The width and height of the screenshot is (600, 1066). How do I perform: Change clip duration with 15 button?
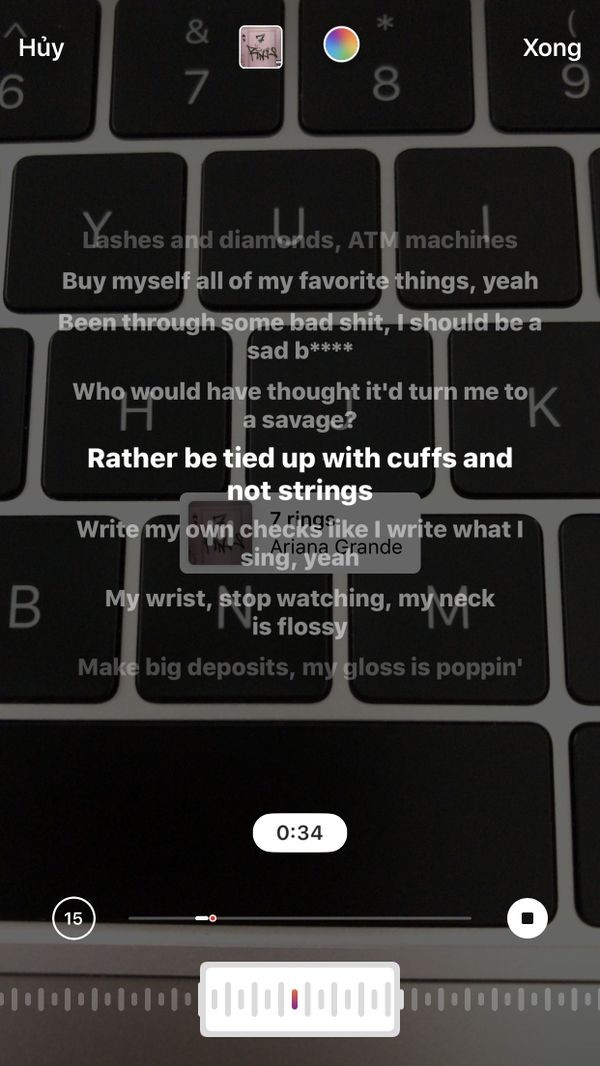coord(74,918)
